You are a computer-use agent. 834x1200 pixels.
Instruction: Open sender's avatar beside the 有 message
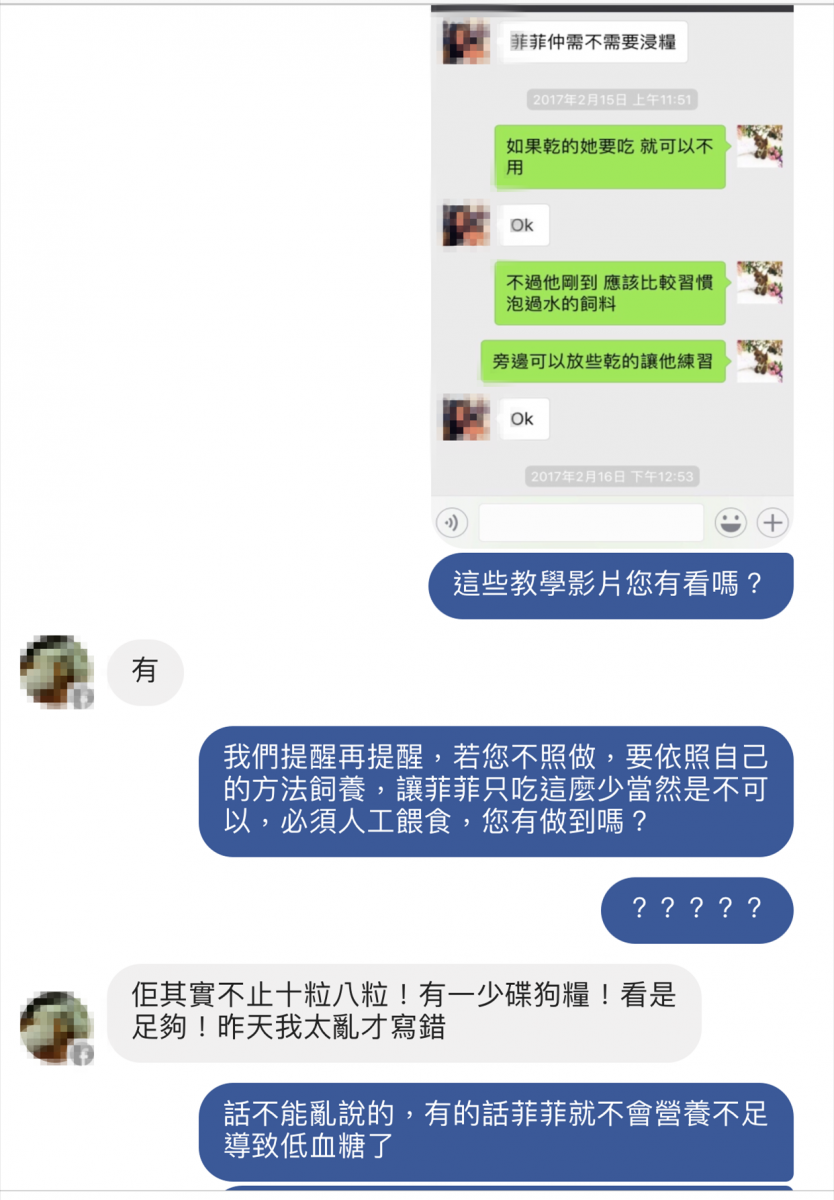click(56, 671)
